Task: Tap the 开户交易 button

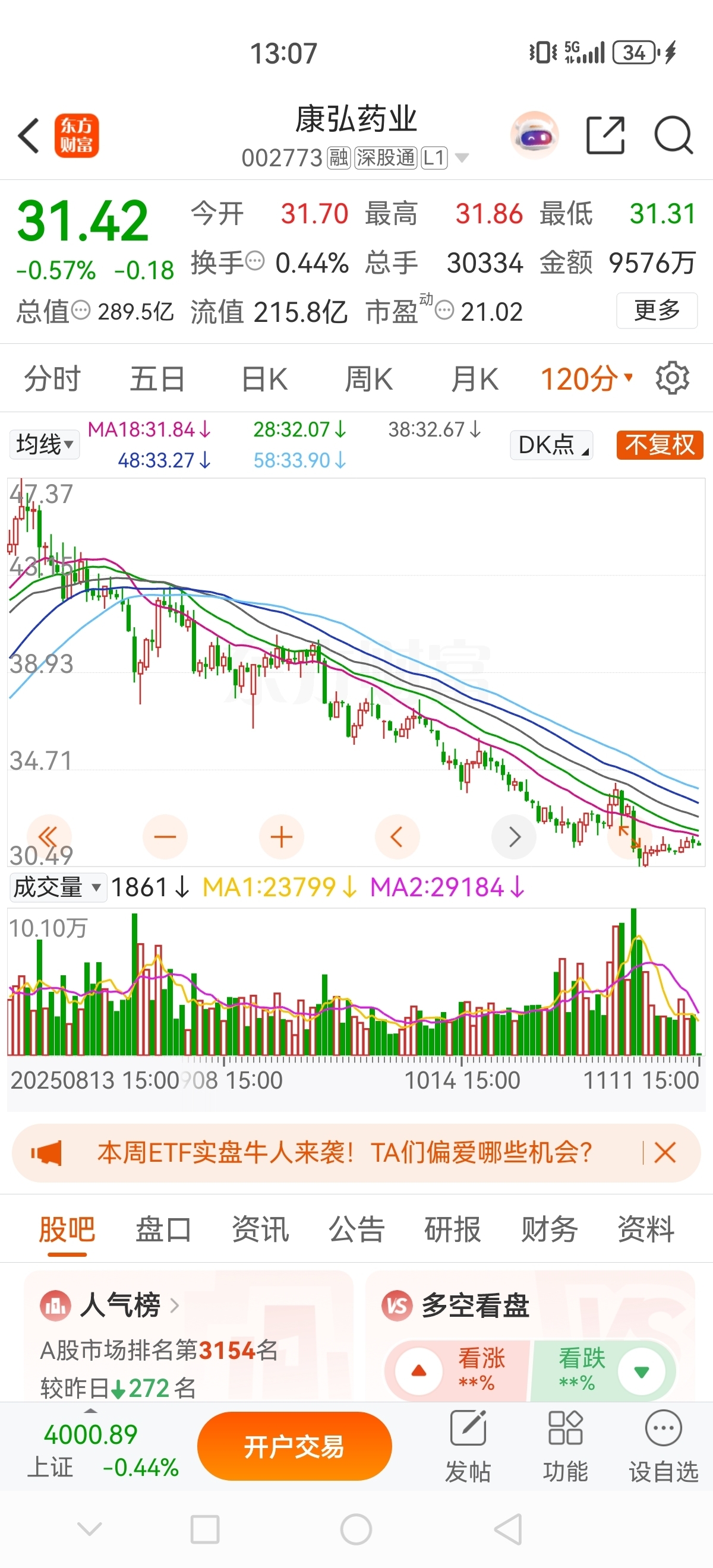Action: pyautogui.click(x=294, y=1446)
